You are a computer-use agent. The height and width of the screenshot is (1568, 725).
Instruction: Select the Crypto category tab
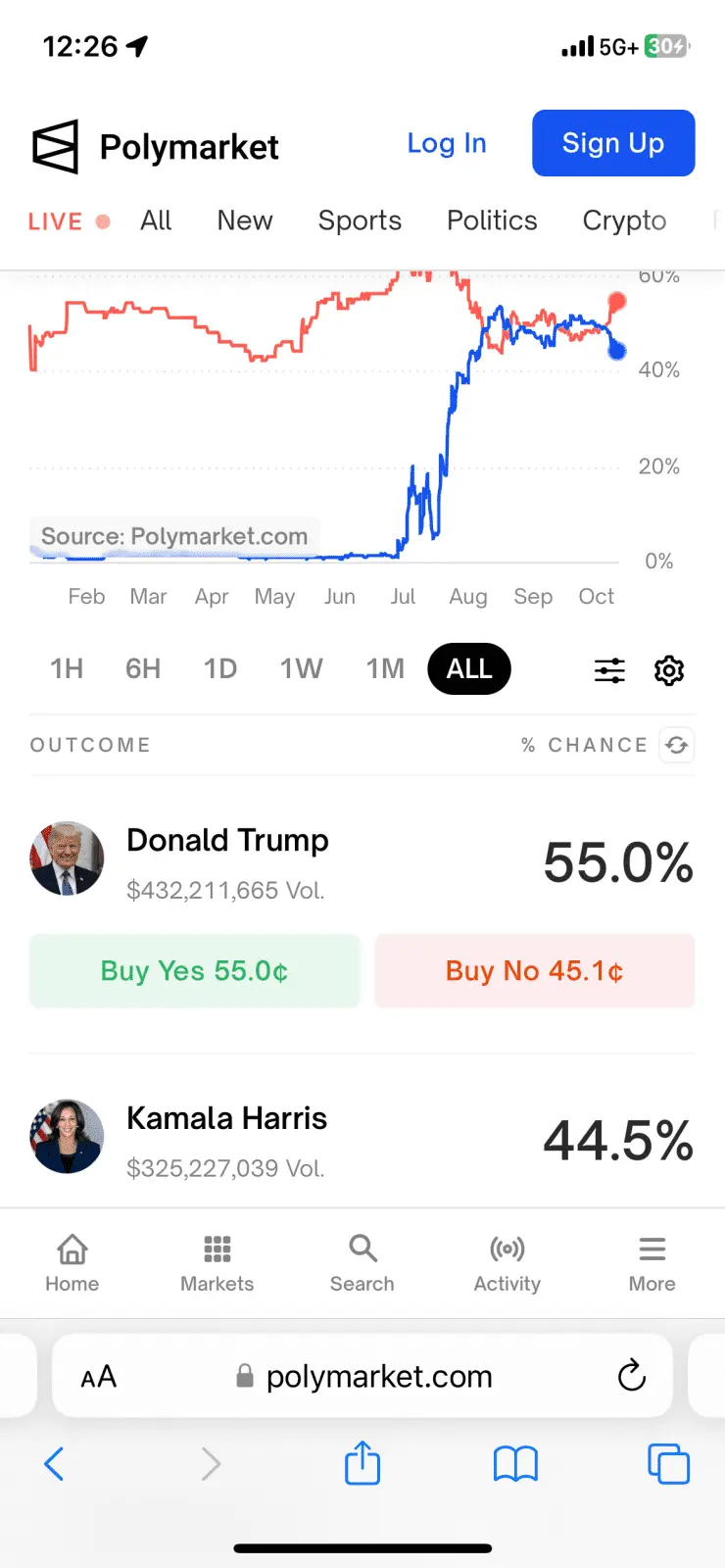[x=624, y=220]
